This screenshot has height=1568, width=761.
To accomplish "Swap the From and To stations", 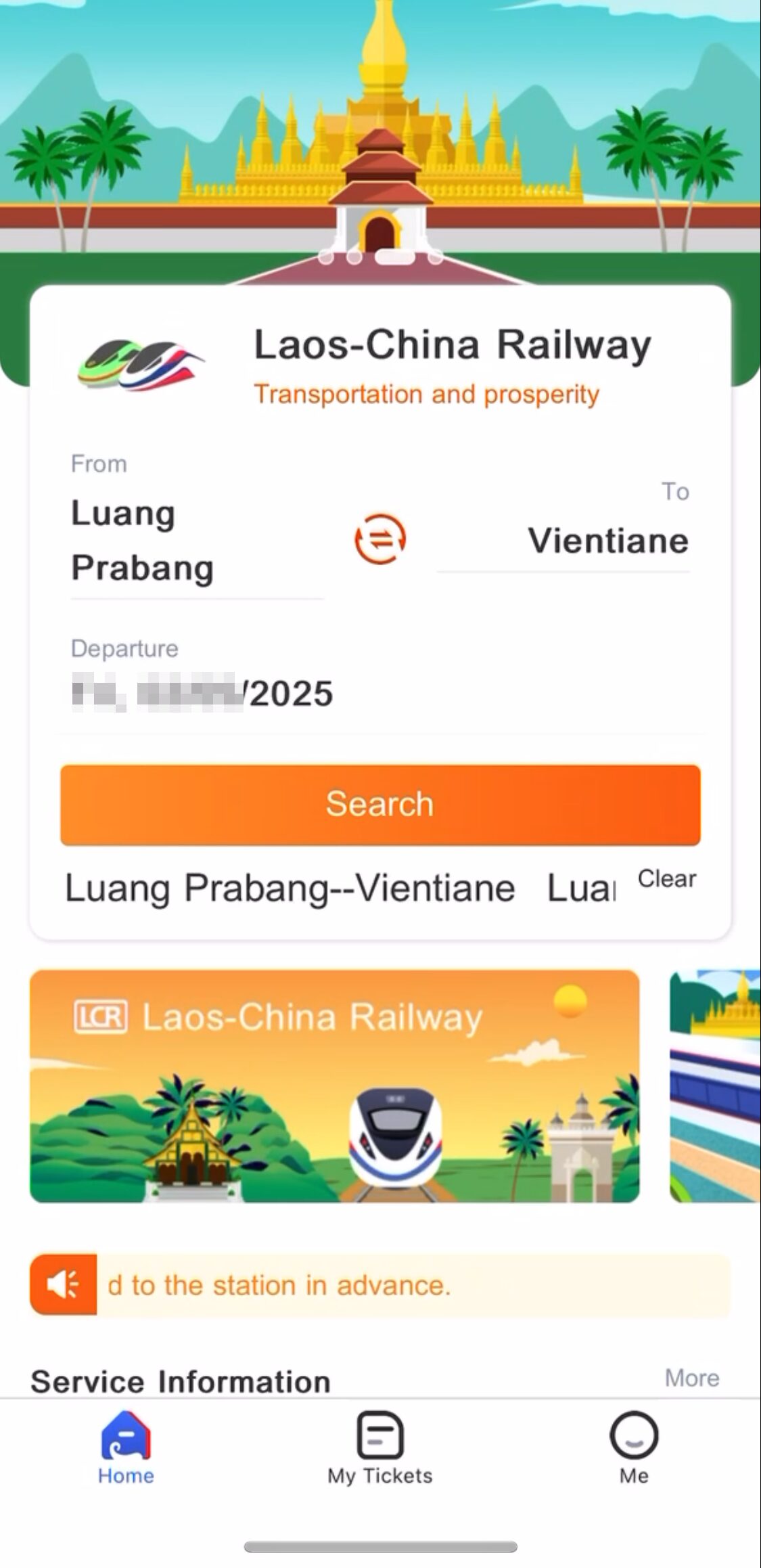I will (x=380, y=539).
